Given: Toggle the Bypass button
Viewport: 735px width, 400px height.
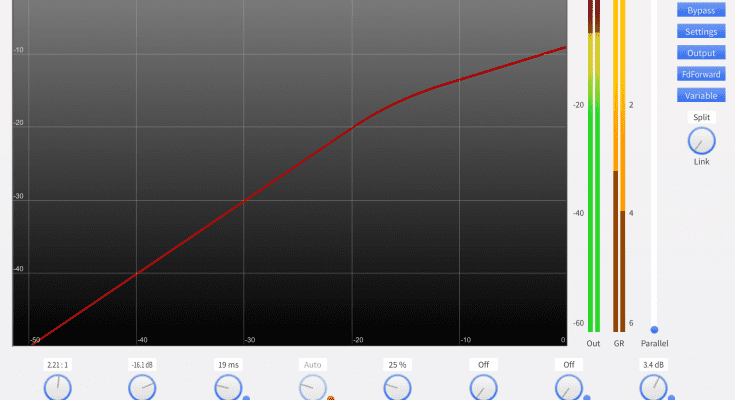Looking at the screenshot, I should tap(701, 10).
